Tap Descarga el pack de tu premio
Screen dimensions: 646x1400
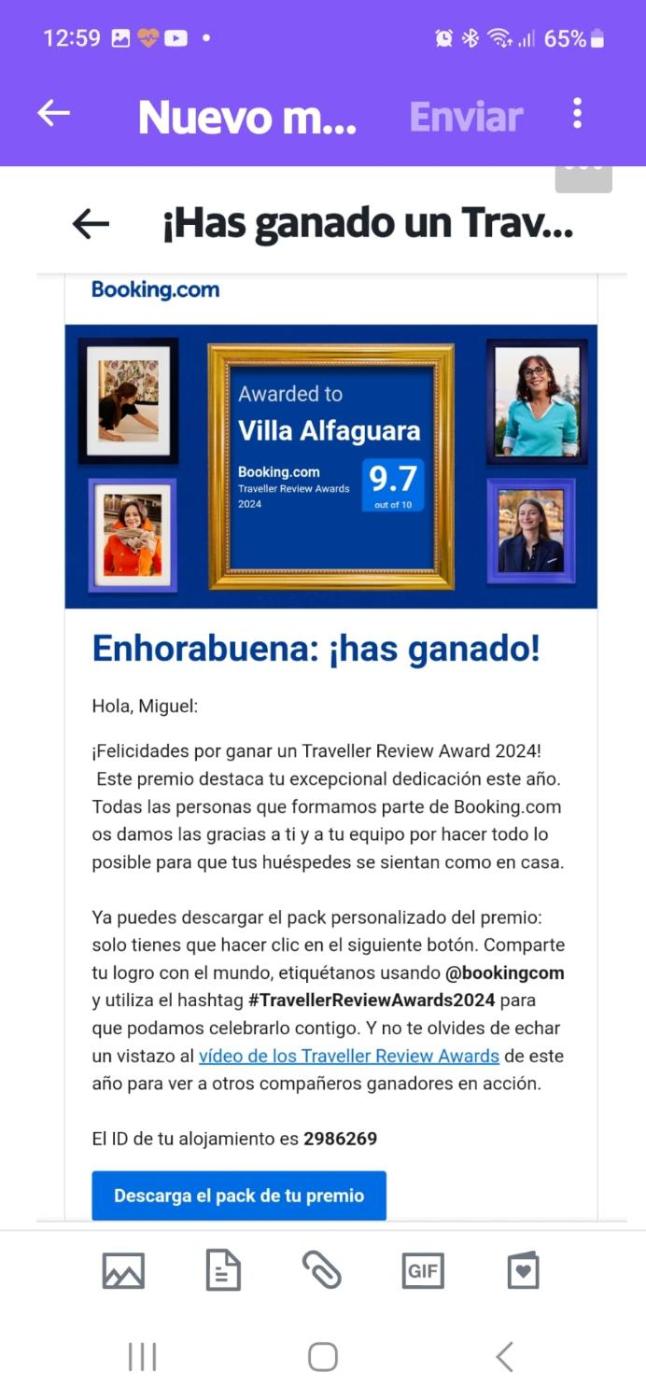[x=238, y=1195]
